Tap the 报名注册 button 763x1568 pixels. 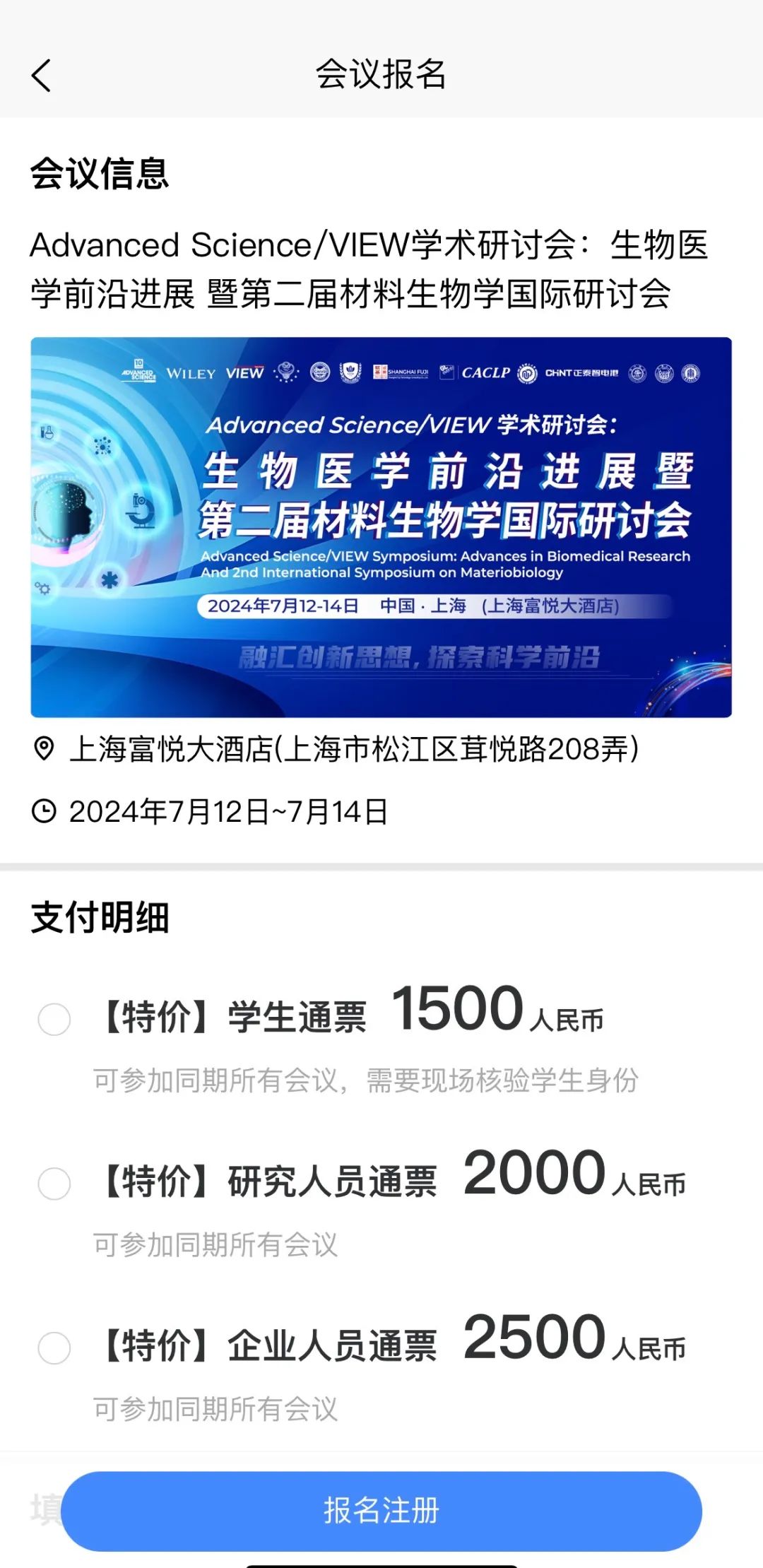pyautogui.click(x=381, y=1511)
